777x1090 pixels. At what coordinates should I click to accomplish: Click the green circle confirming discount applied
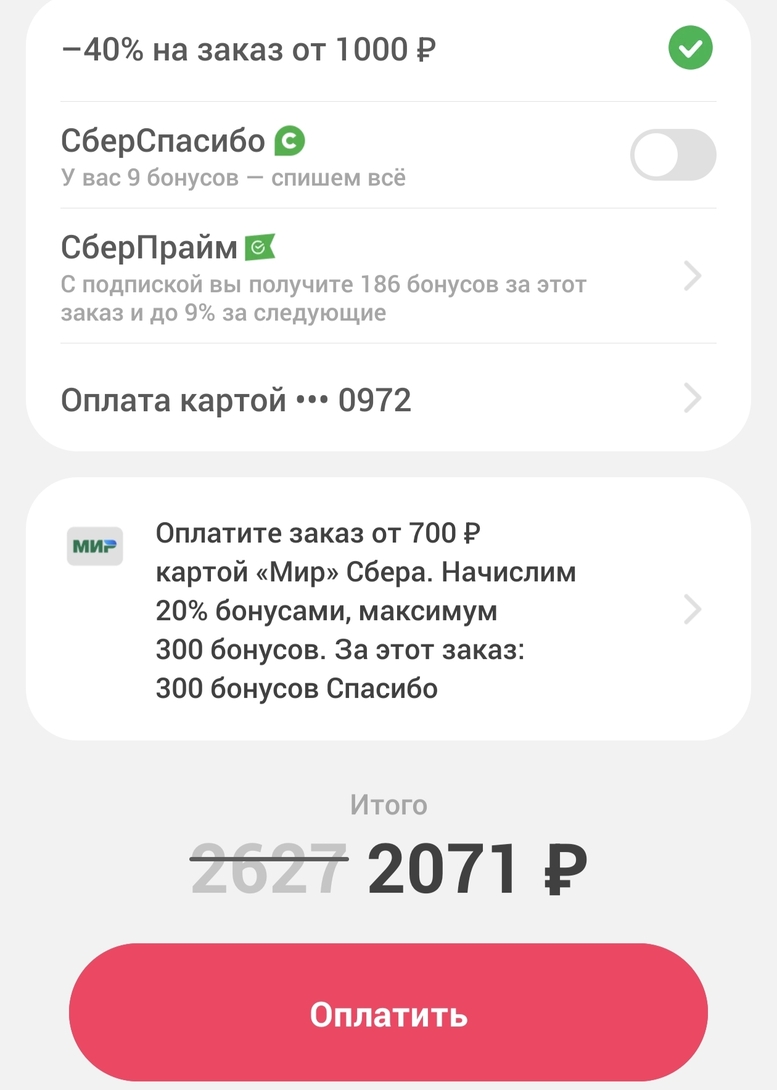[691, 48]
